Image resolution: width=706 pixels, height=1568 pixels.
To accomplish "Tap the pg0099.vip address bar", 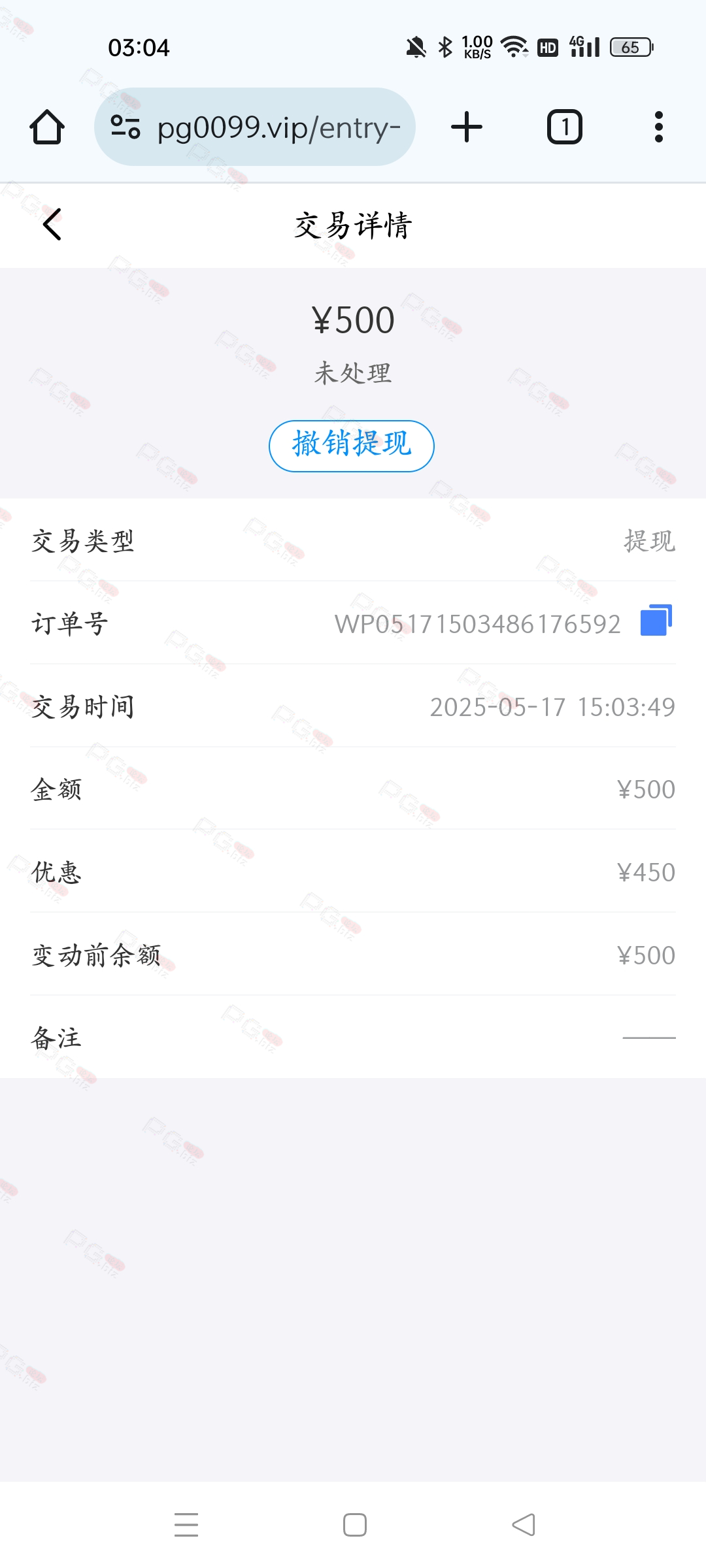I will (255, 127).
